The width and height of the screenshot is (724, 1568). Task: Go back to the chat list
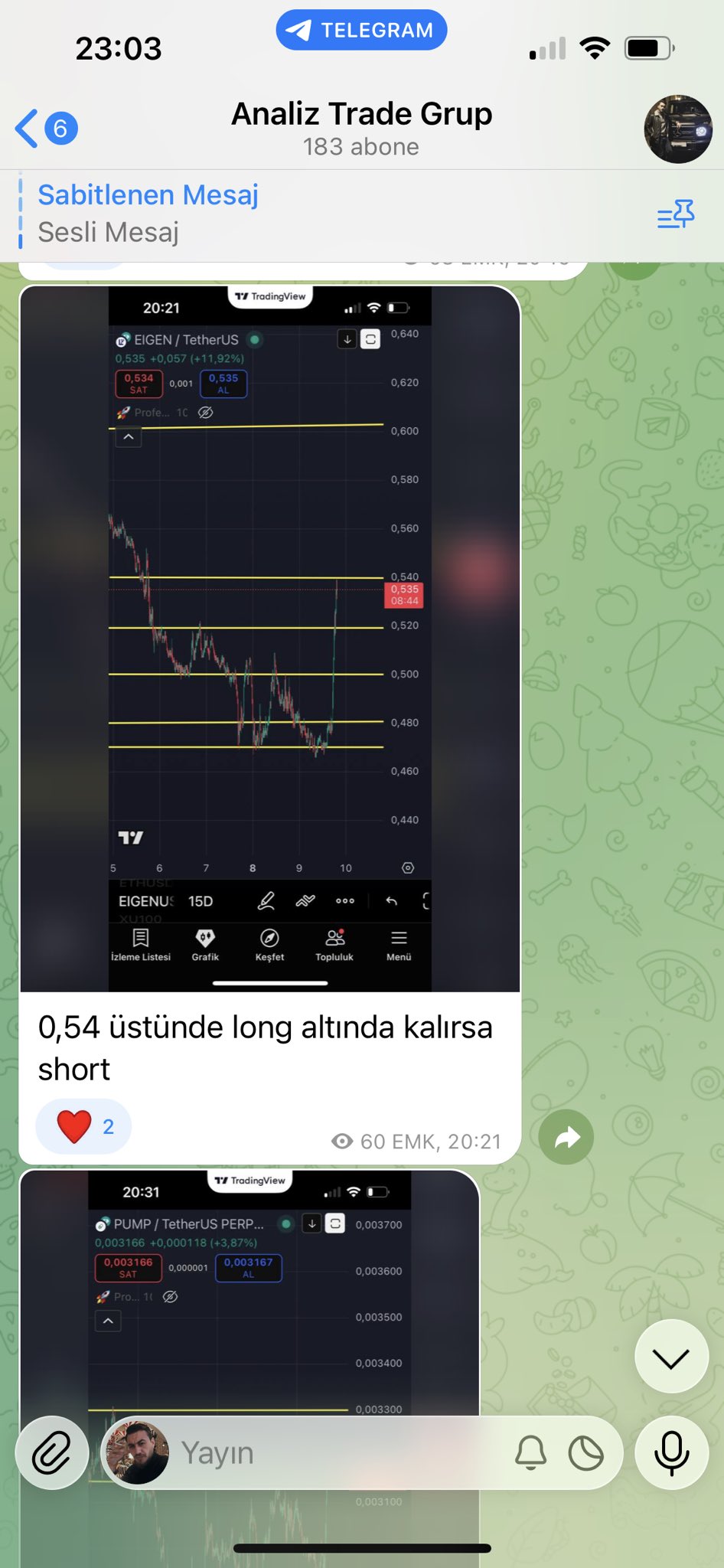coord(44,128)
